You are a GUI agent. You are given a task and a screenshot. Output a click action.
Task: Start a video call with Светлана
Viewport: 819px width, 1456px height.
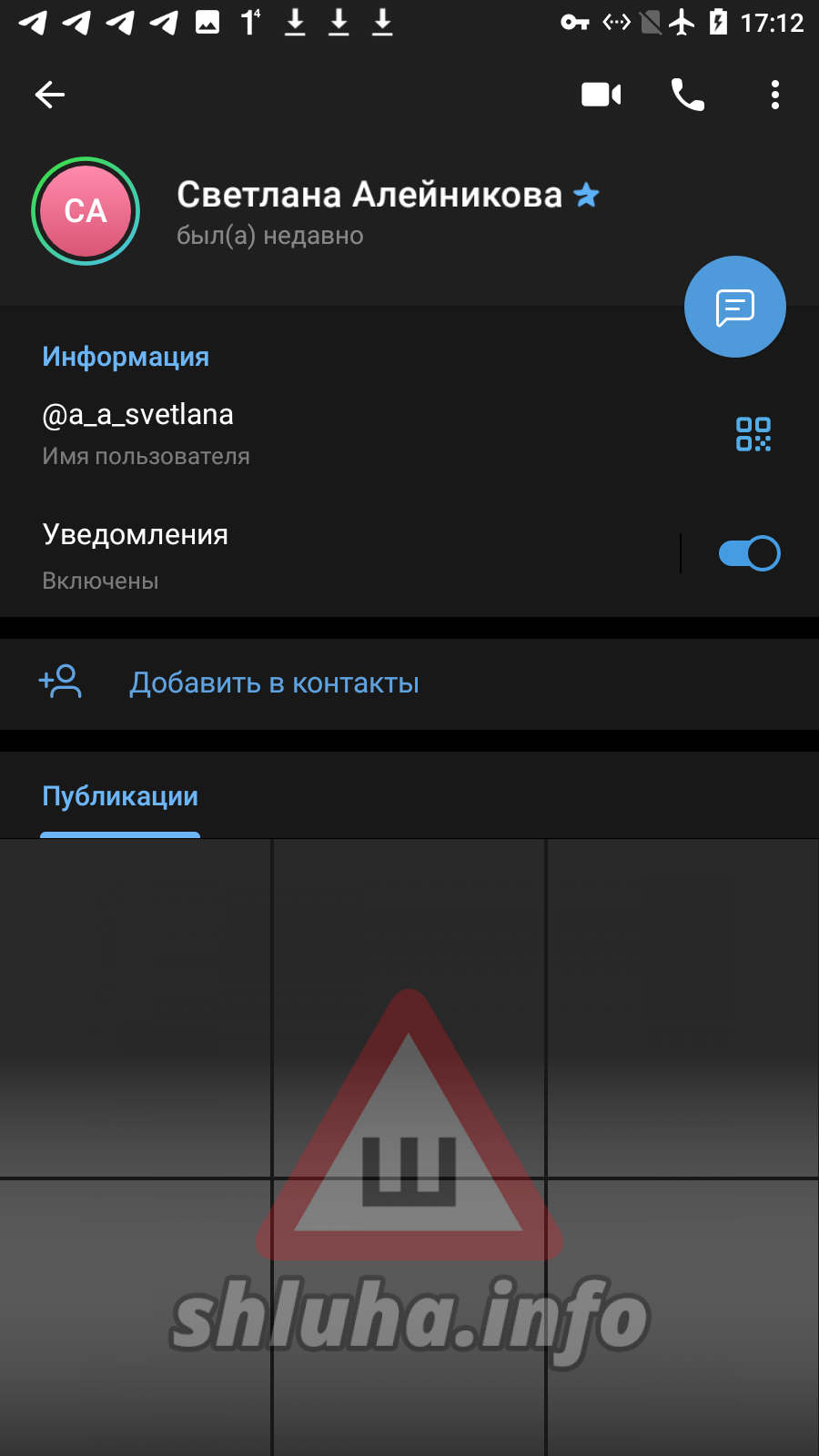[x=602, y=94]
